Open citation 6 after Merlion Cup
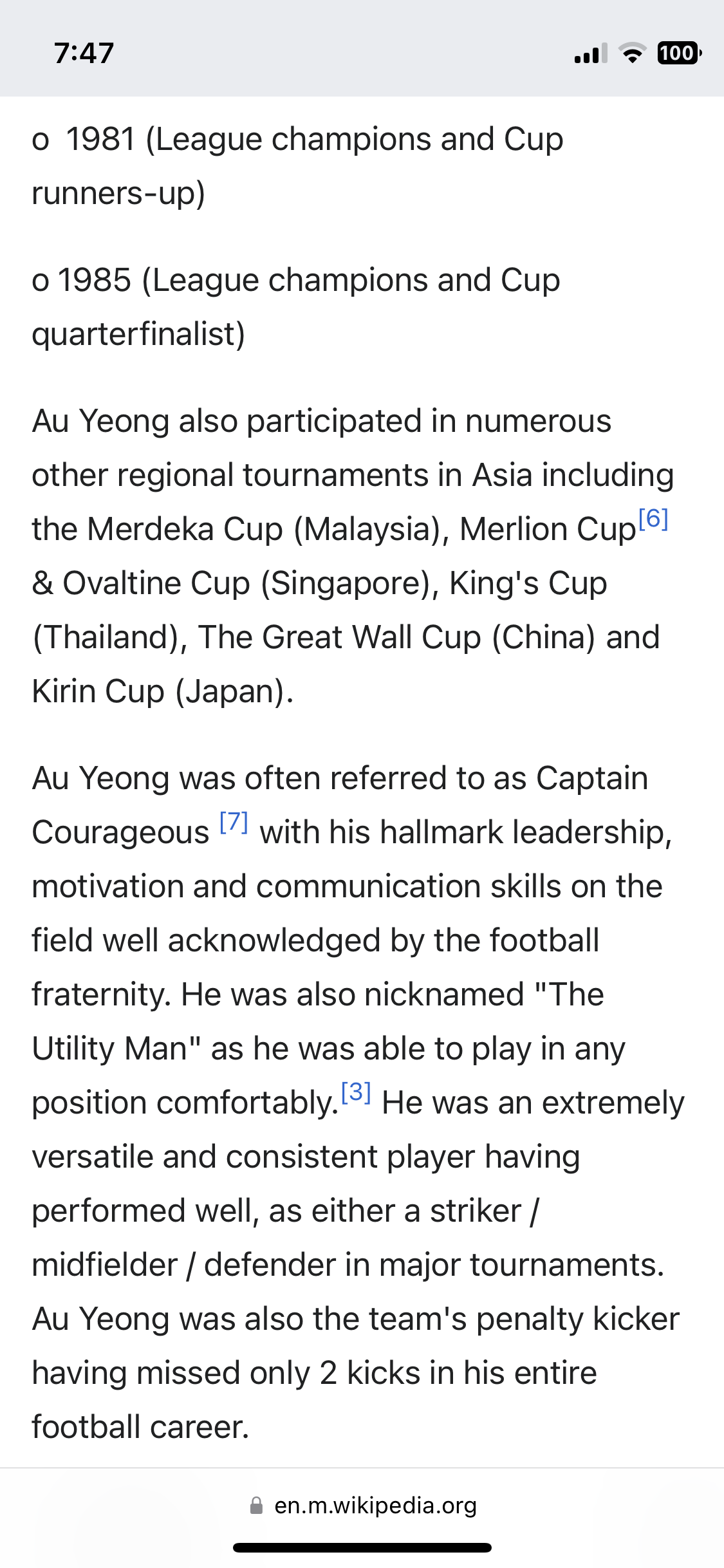 click(x=653, y=519)
